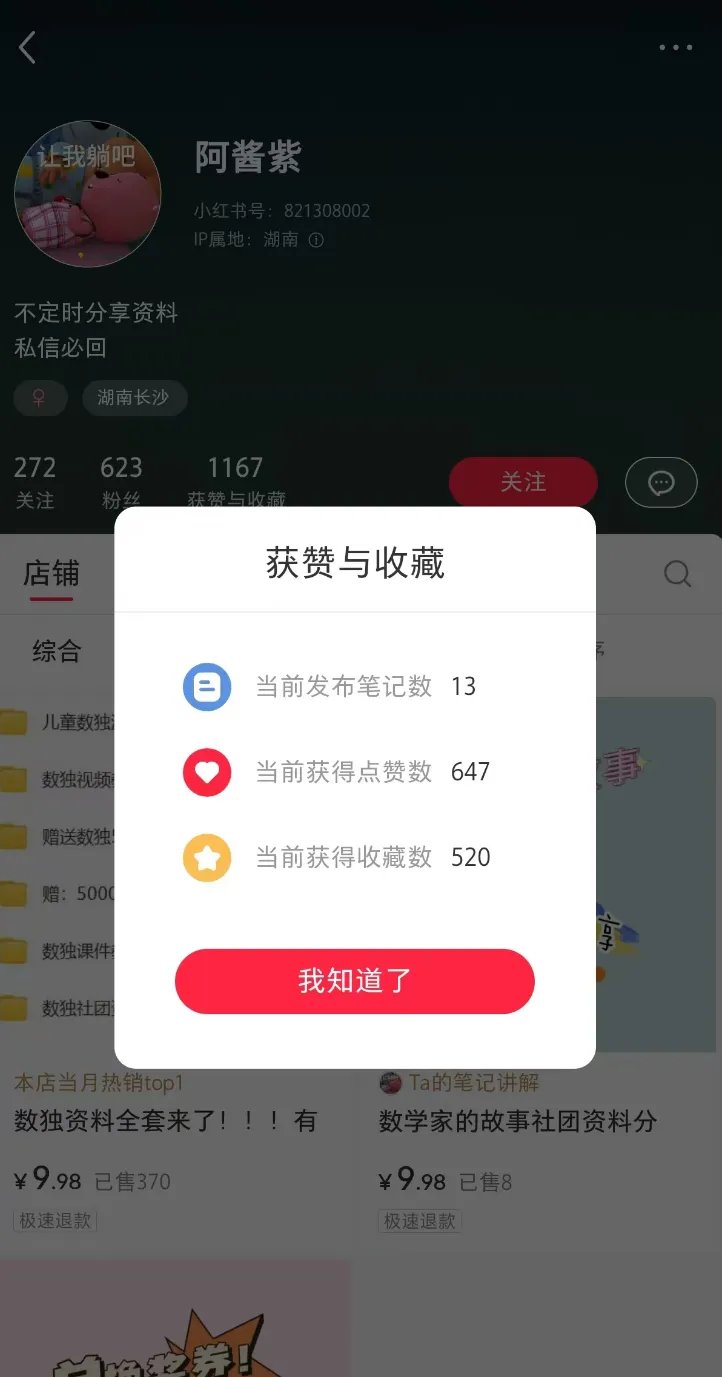Tap the IP属地 info icon
722x1377 pixels.
tap(316, 240)
